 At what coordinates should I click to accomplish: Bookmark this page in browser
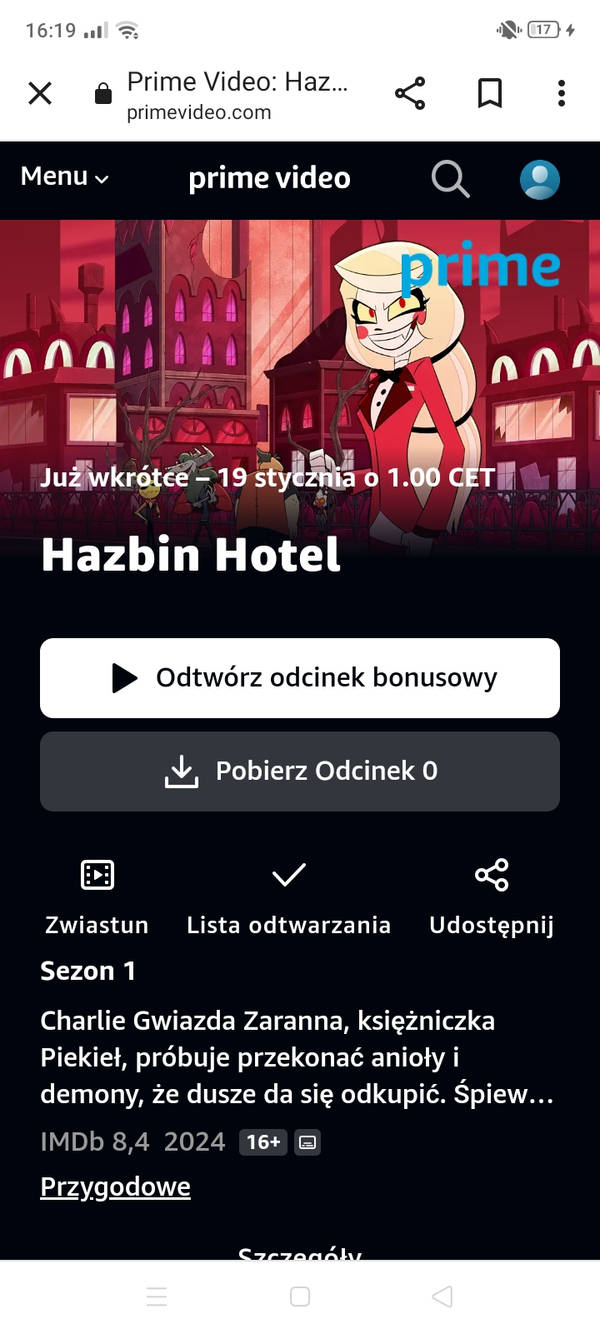(489, 94)
